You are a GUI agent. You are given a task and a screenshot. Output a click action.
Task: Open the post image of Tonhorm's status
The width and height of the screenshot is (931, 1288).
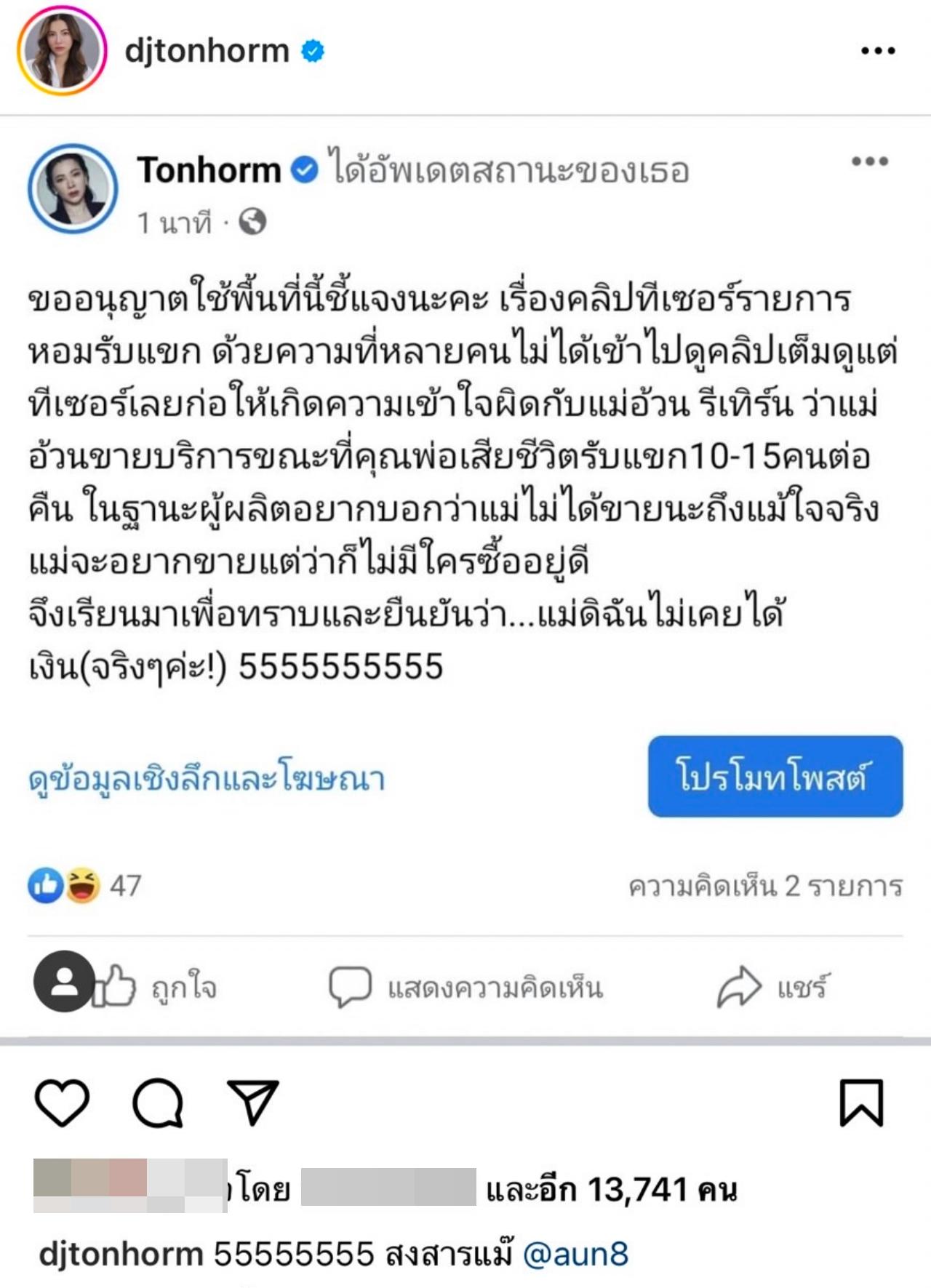click(x=465, y=575)
